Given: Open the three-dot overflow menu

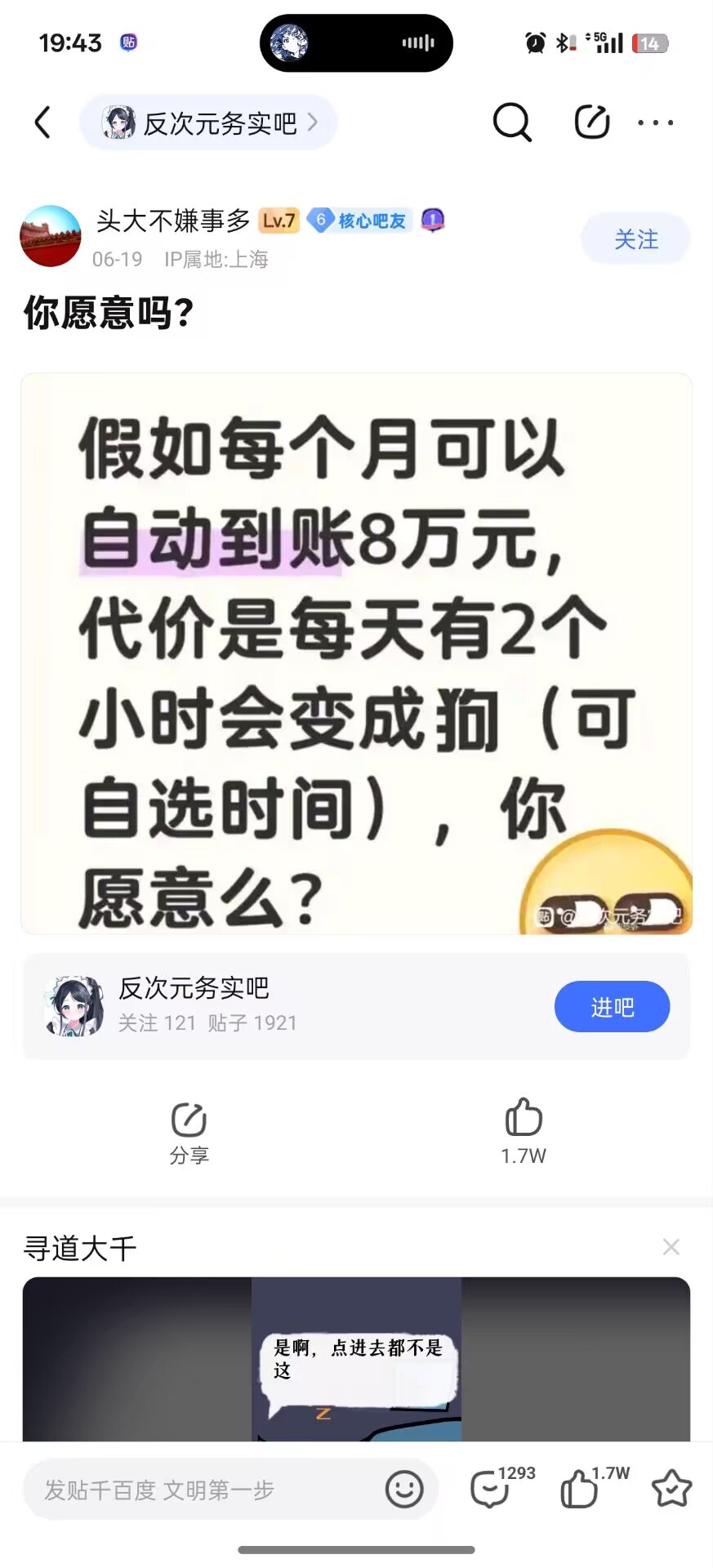Looking at the screenshot, I should point(656,123).
